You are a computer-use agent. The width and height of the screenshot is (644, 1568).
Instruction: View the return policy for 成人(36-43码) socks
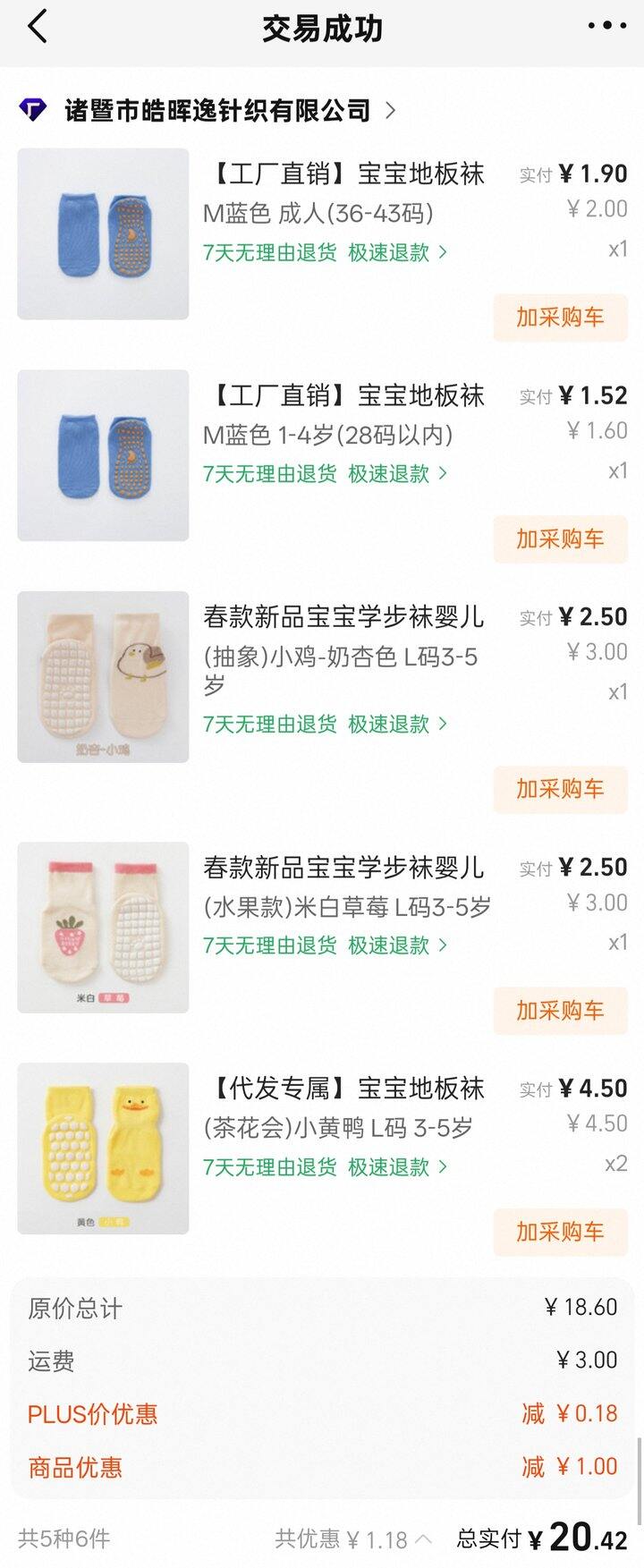tap(325, 253)
